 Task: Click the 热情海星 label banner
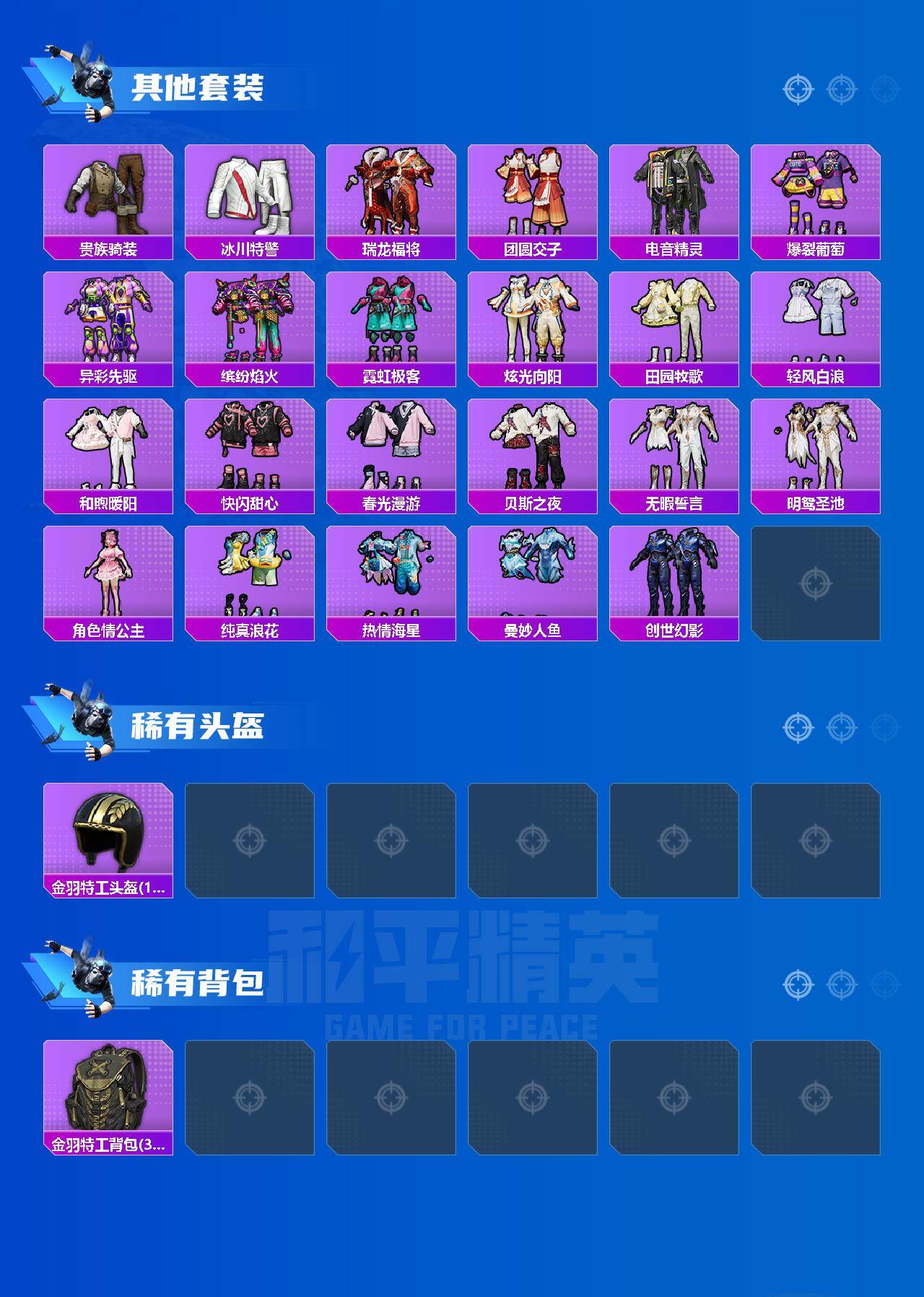391,630
